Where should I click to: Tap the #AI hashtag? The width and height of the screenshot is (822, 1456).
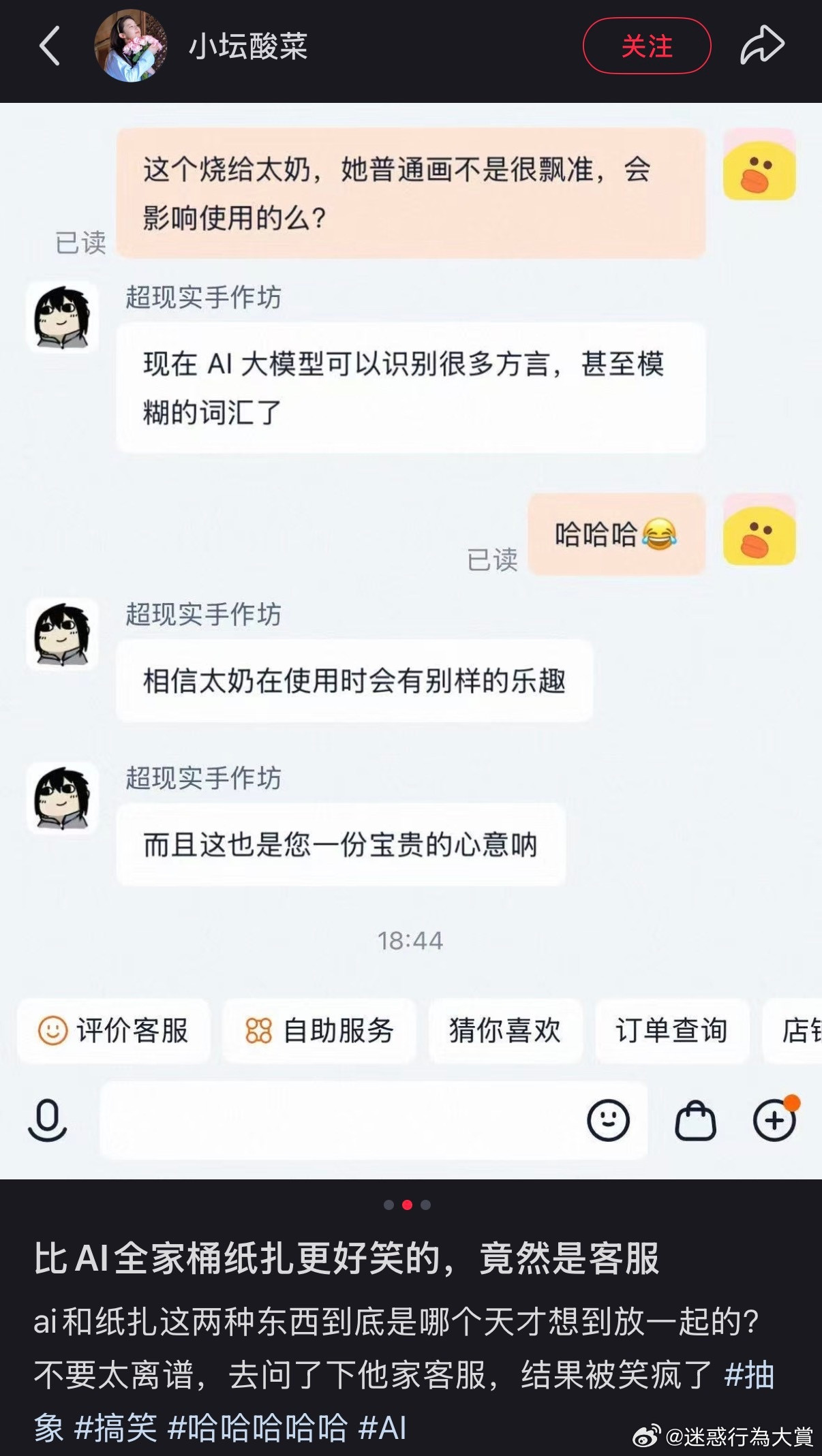pyautogui.click(x=382, y=1424)
